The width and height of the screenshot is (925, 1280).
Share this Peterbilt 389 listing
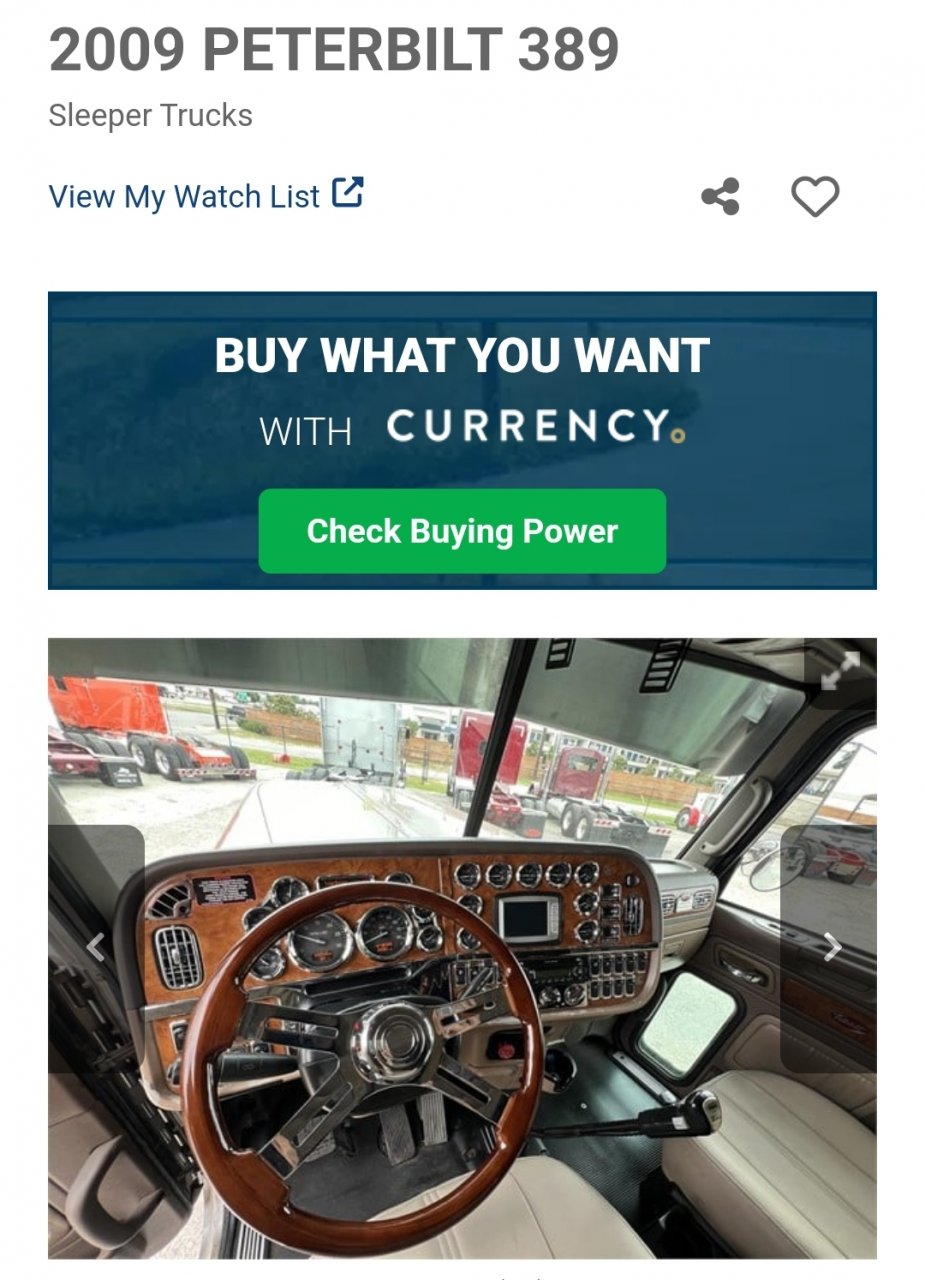pos(720,196)
